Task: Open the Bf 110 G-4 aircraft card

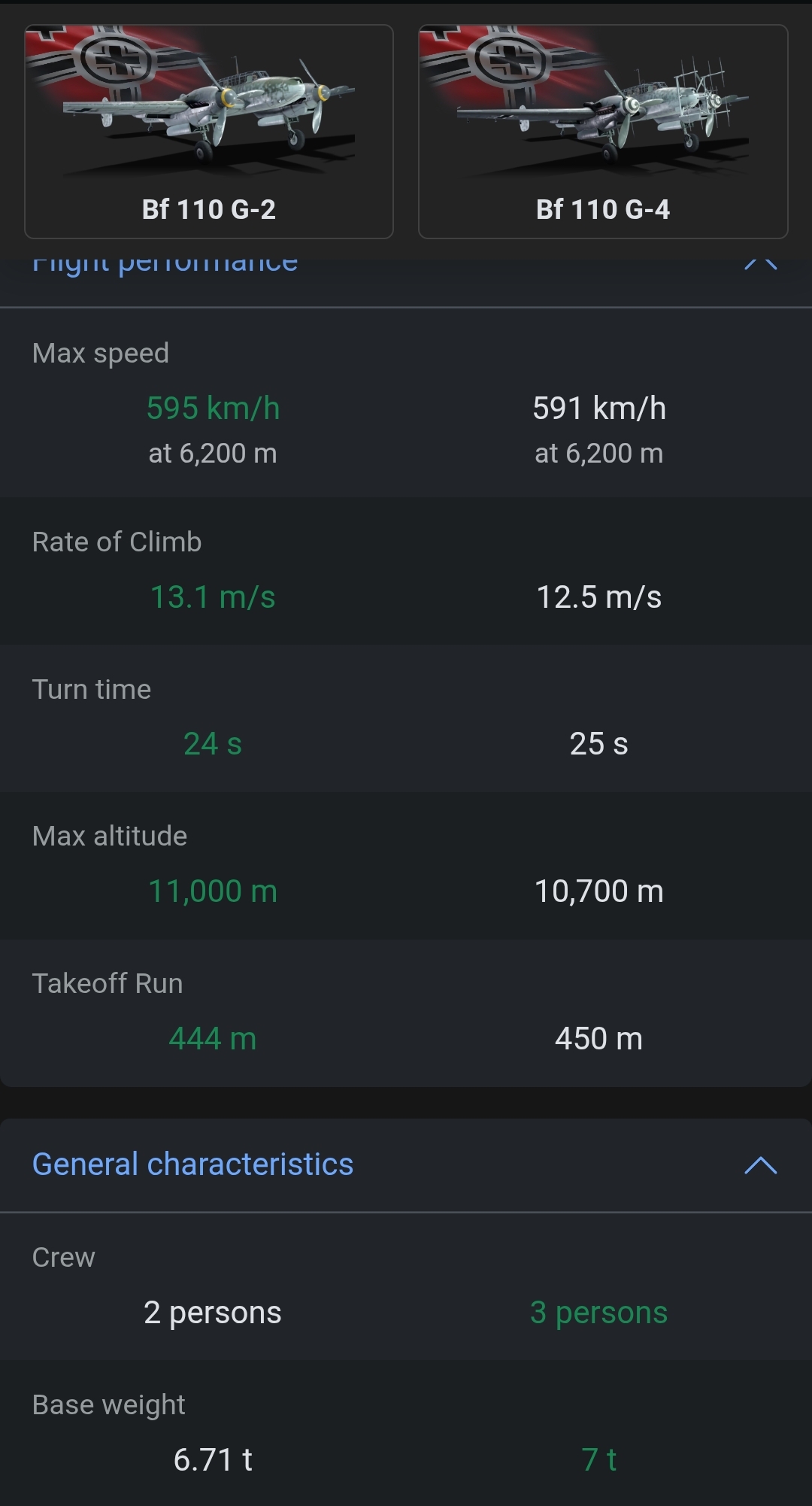Action: [603, 132]
